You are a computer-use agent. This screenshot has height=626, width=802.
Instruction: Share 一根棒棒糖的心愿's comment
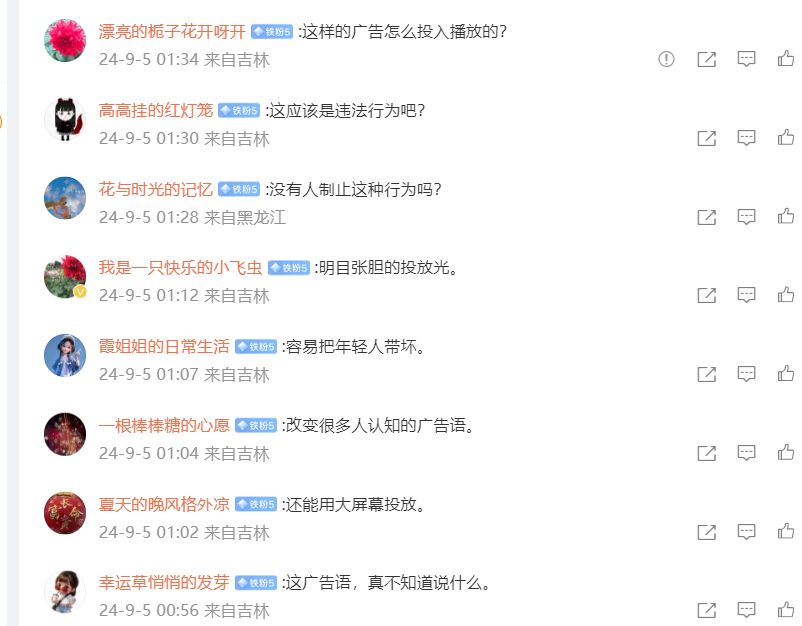point(706,453)
